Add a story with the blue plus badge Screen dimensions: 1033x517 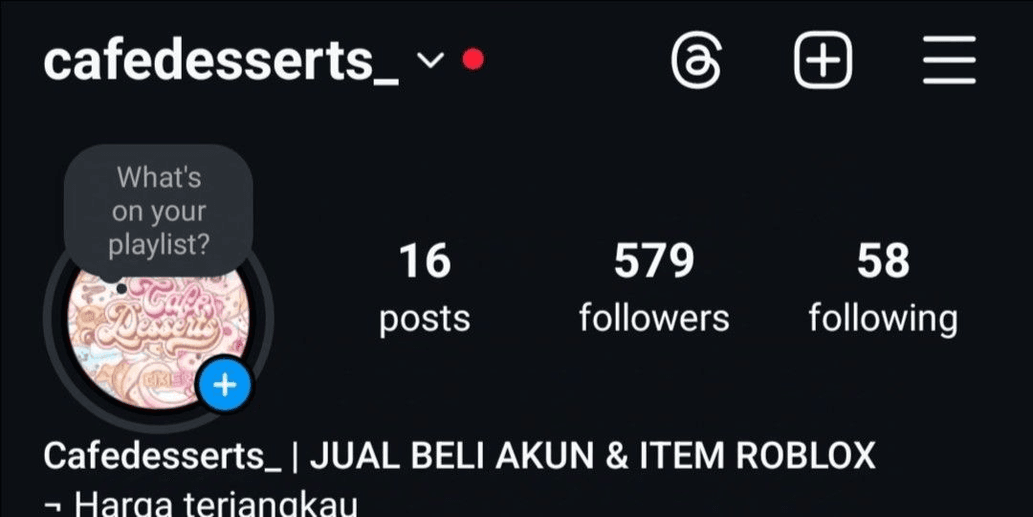224,385
